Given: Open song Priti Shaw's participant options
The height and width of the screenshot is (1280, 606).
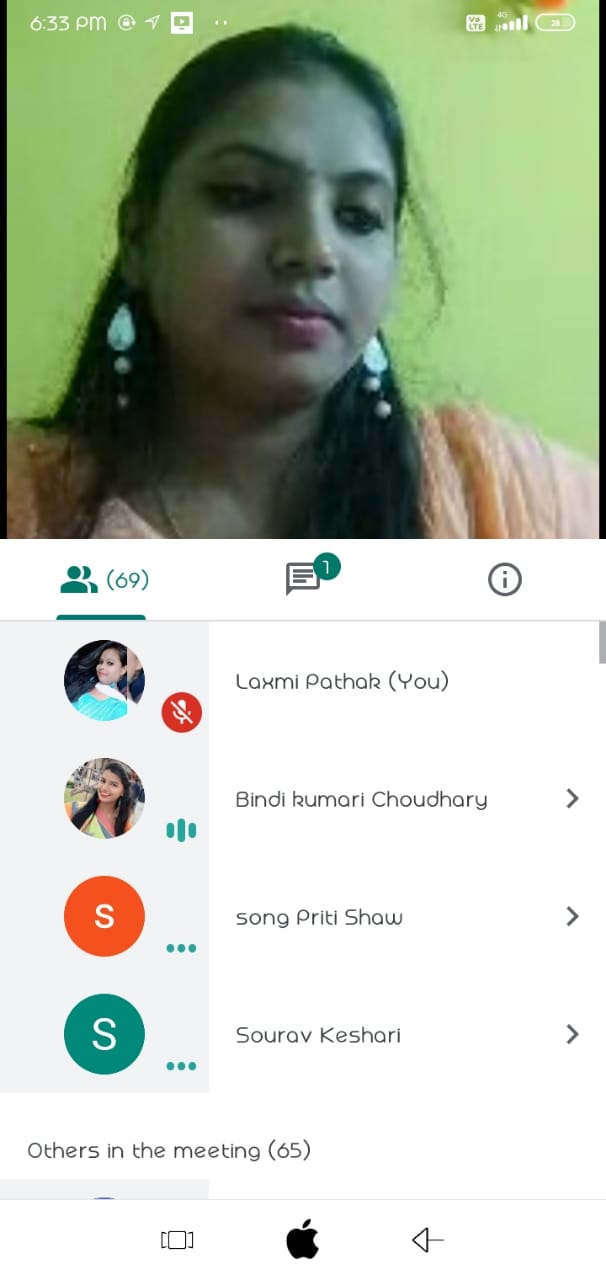Looking at the screenshot, I should (572, 917).
